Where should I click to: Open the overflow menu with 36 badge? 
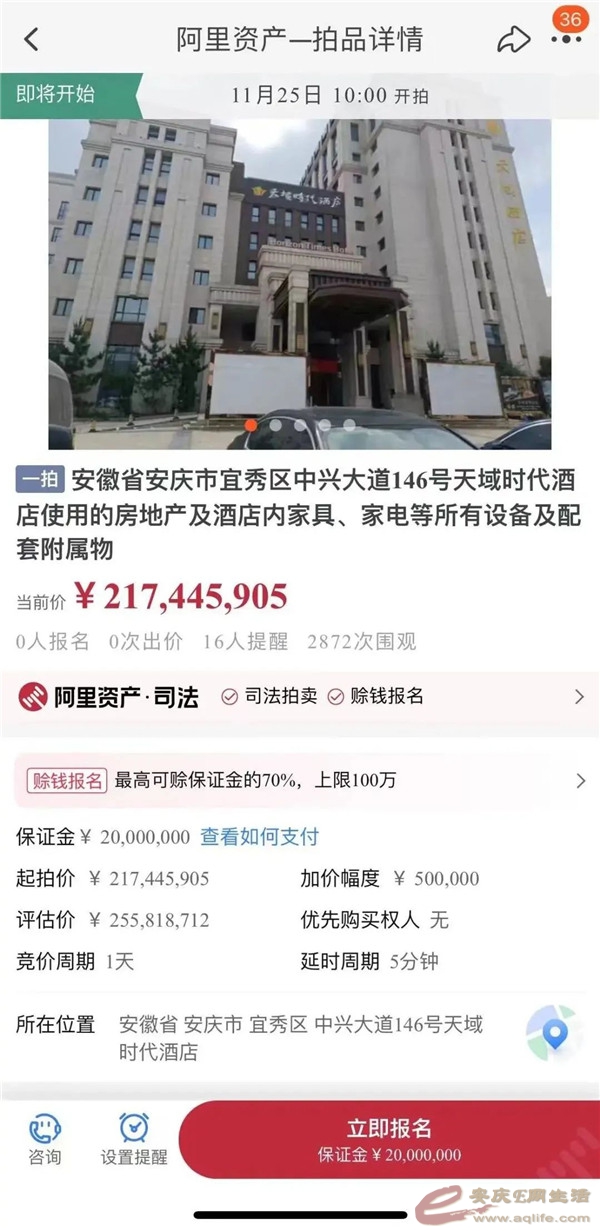click(566, 39)
